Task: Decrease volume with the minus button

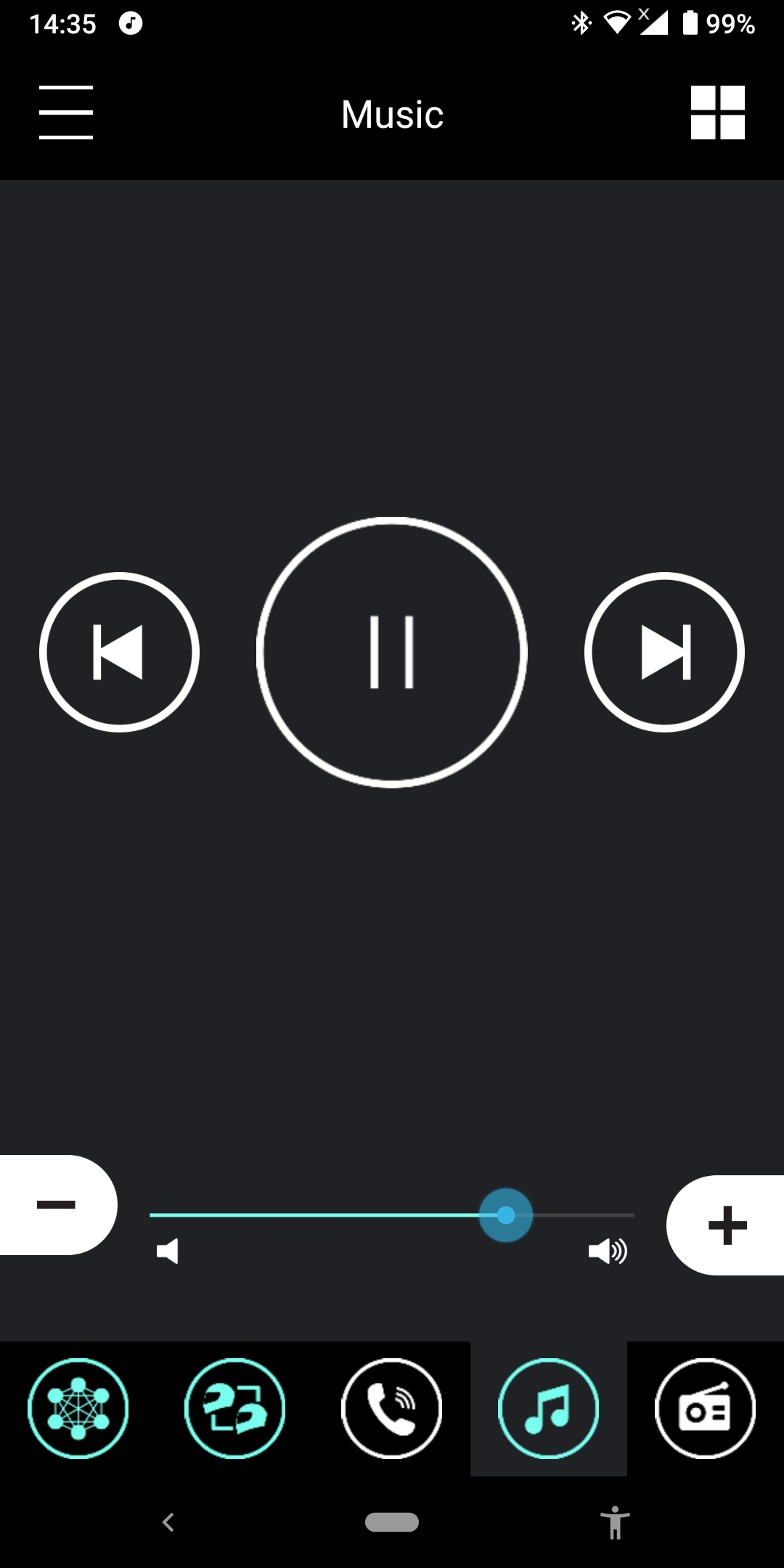Action: coord(58,1205)
